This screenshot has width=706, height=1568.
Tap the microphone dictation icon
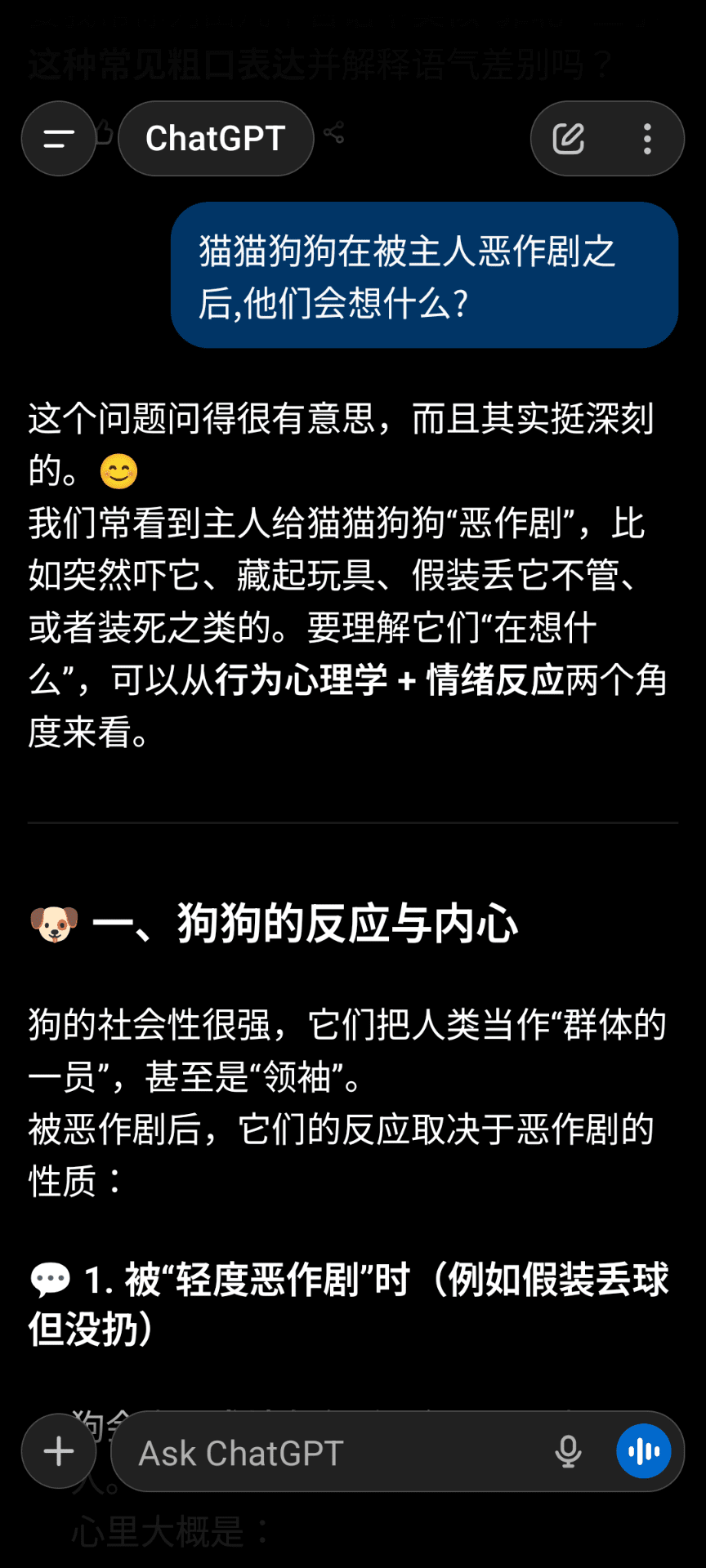[568, 1451]
